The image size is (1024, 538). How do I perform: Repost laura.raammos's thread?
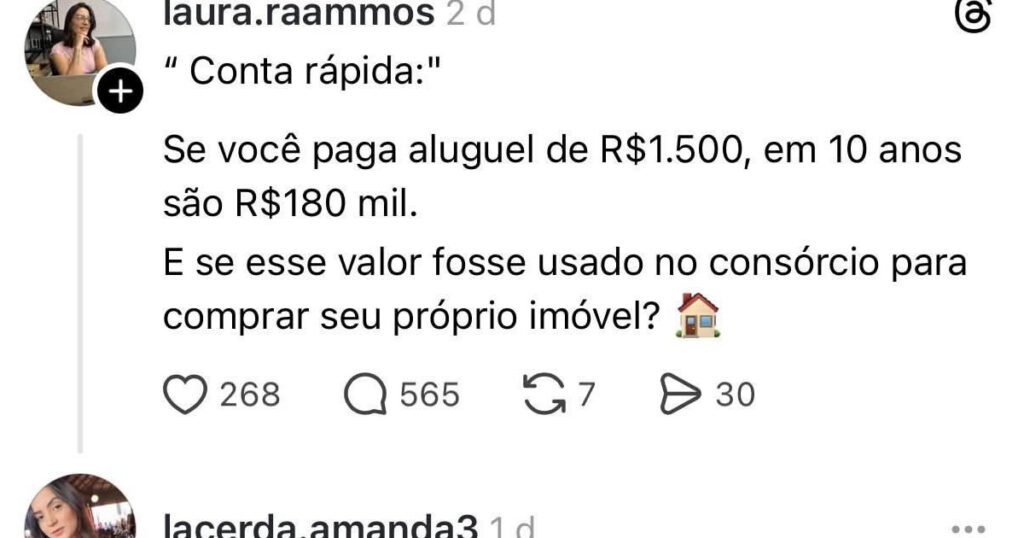545,396
